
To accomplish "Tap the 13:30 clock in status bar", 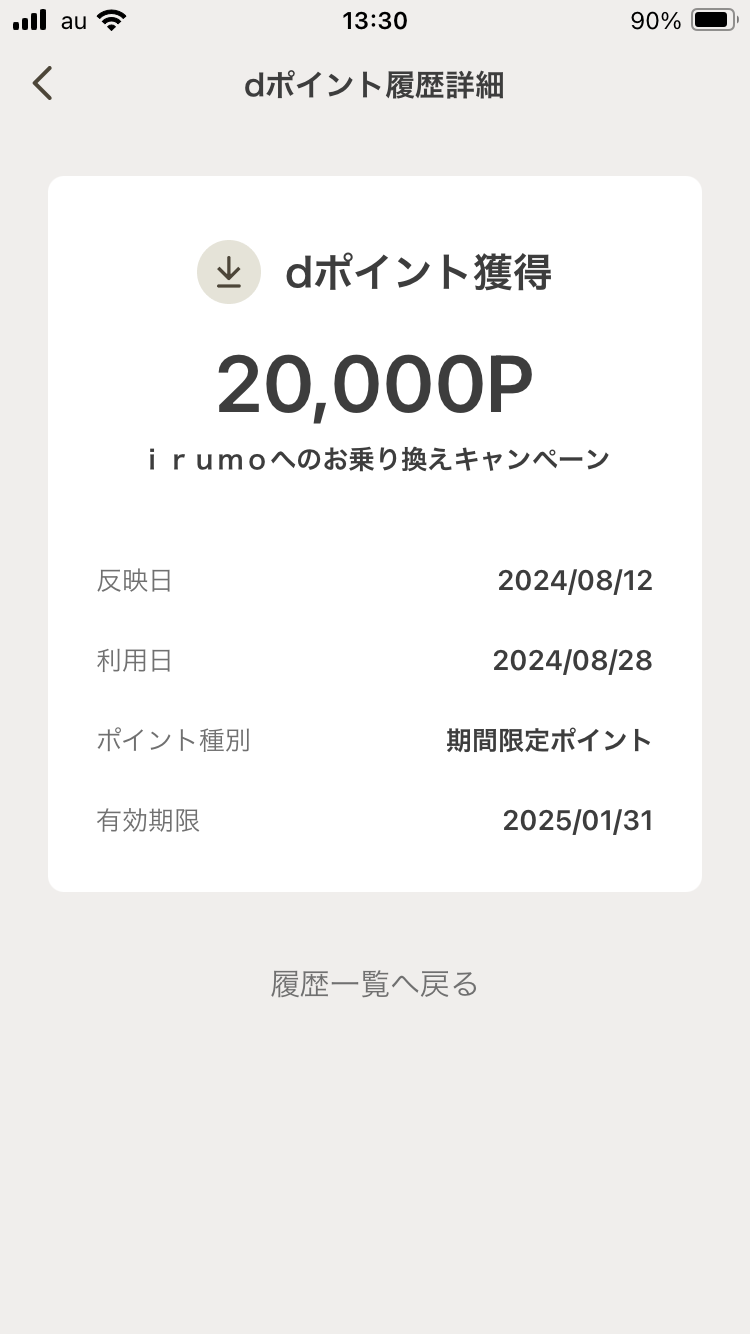I will pos(375,20).
